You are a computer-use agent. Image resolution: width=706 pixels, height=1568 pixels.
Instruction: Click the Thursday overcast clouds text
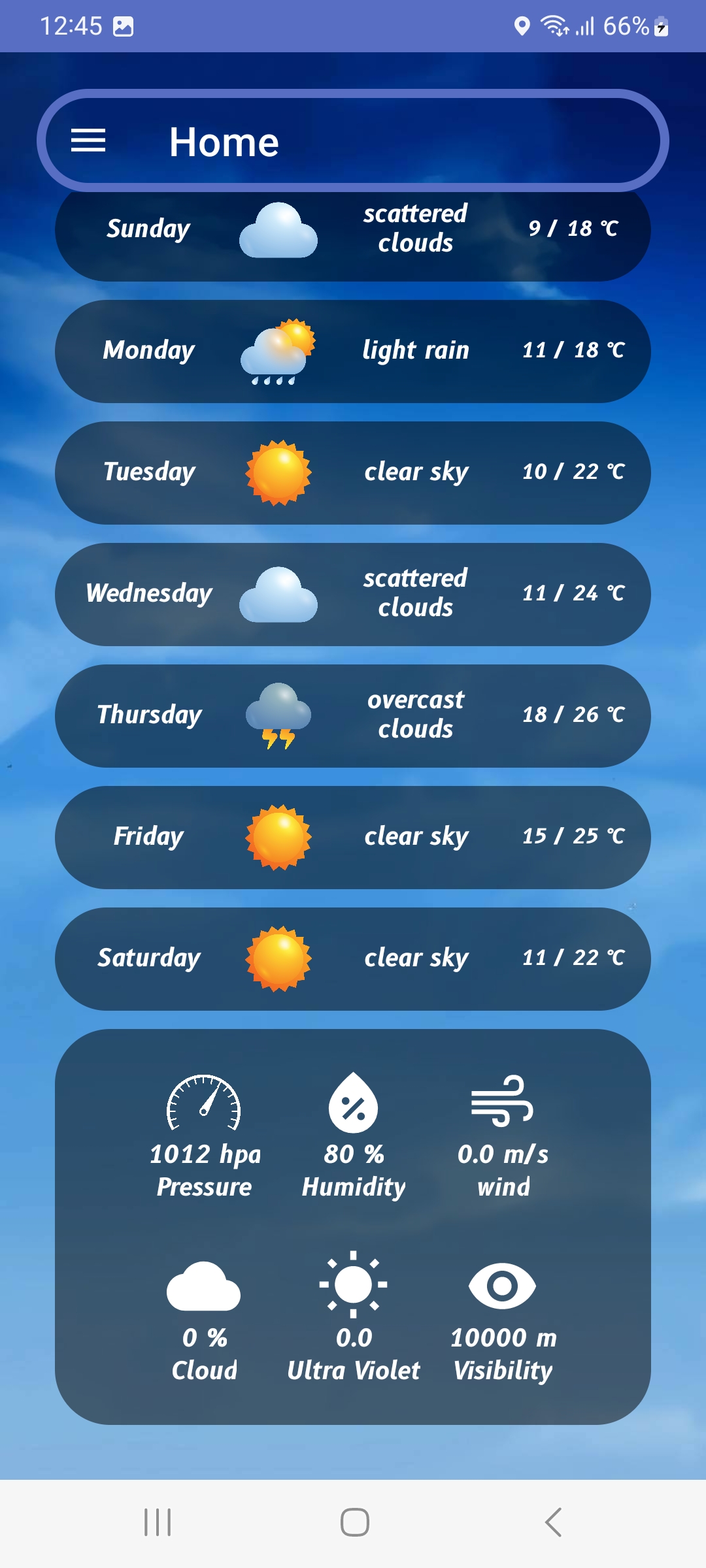coord(416,714)
